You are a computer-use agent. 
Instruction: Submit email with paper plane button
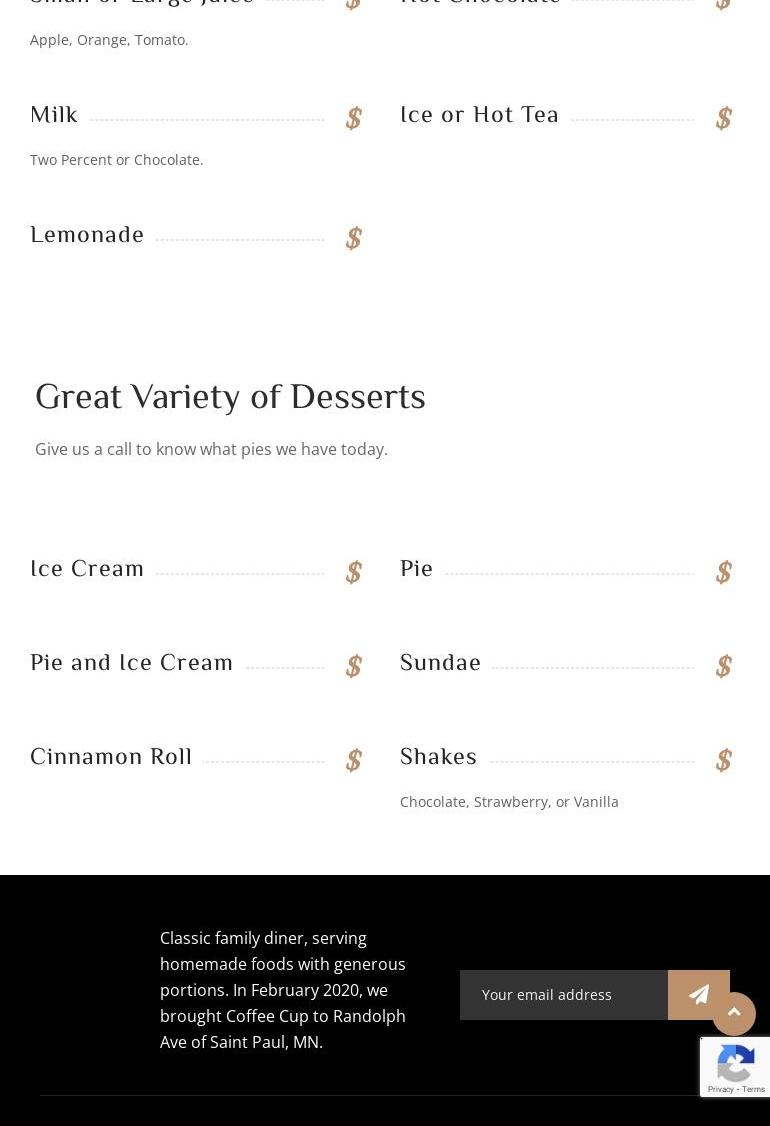698,994
